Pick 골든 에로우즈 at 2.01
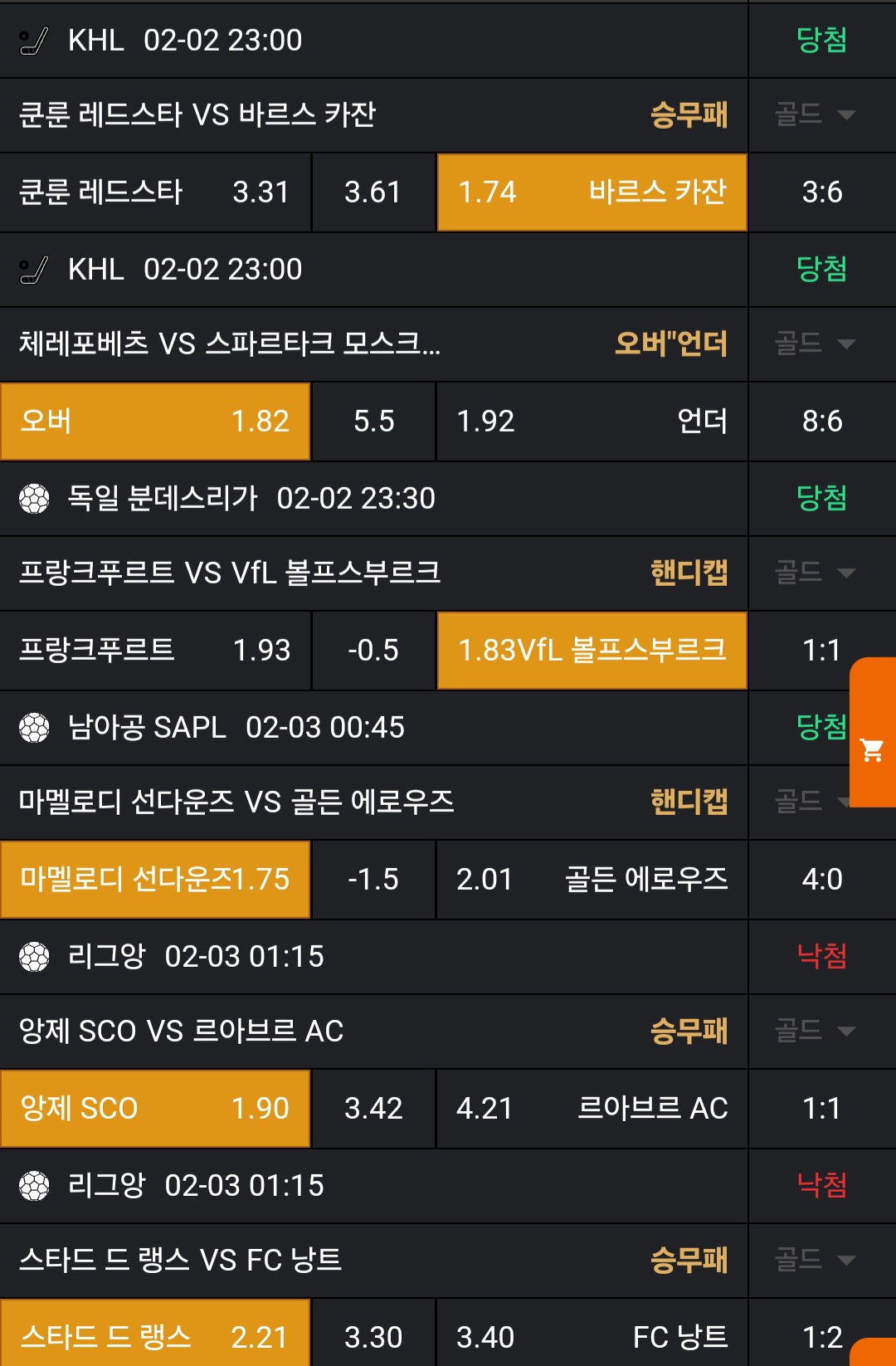Image resolution: width=896 pixels, height=1366 pixels. 592,879
